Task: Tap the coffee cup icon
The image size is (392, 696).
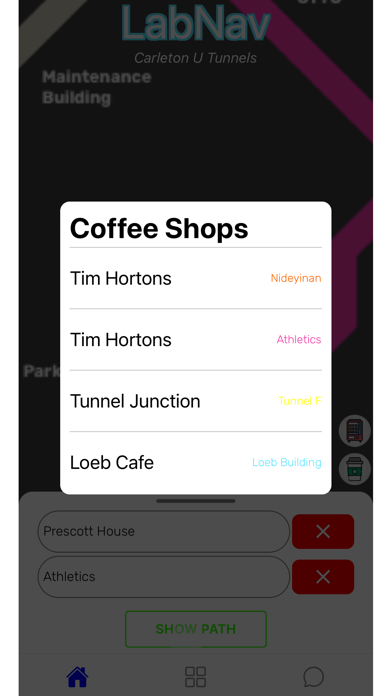Action: pyautogui.click(x=354, y=469)
